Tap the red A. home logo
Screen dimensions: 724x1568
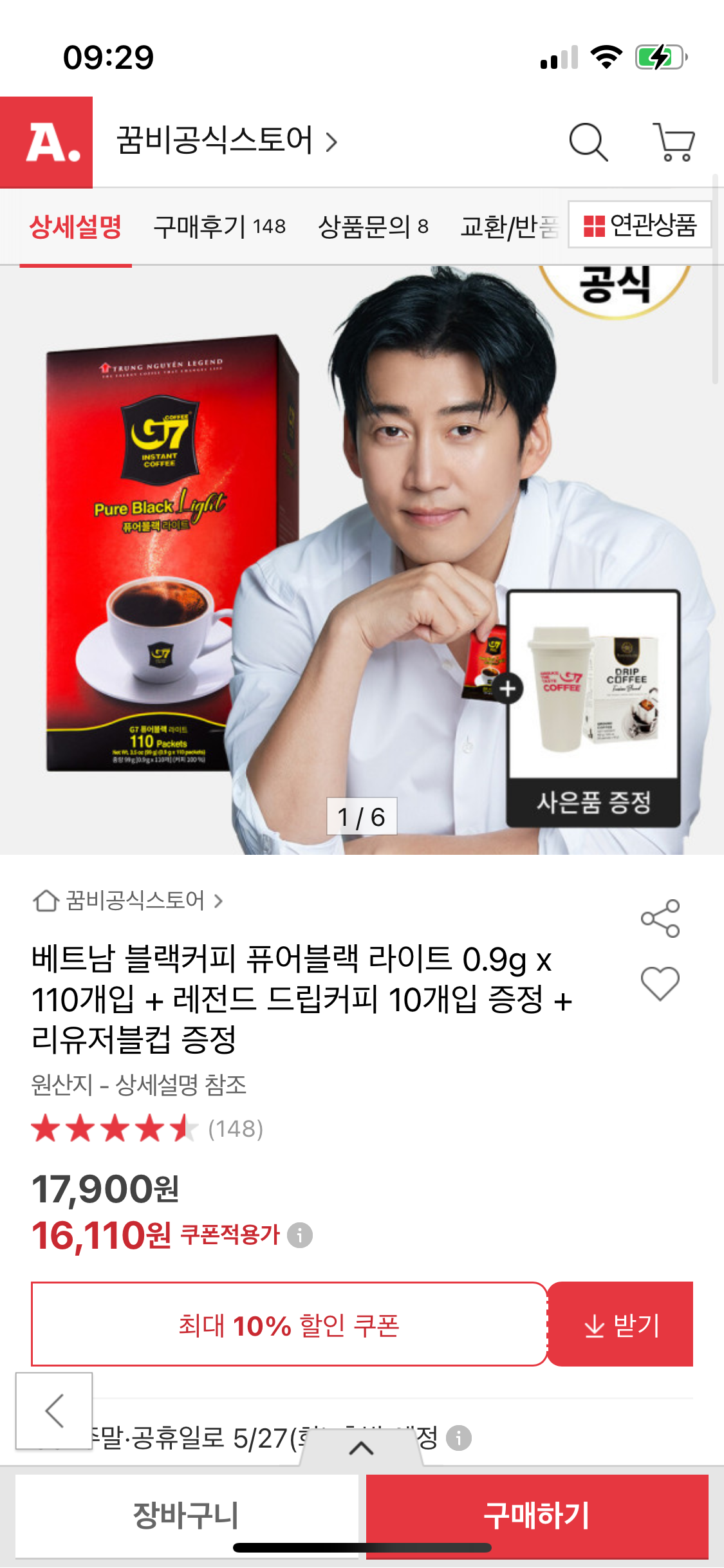click(46, 142)
